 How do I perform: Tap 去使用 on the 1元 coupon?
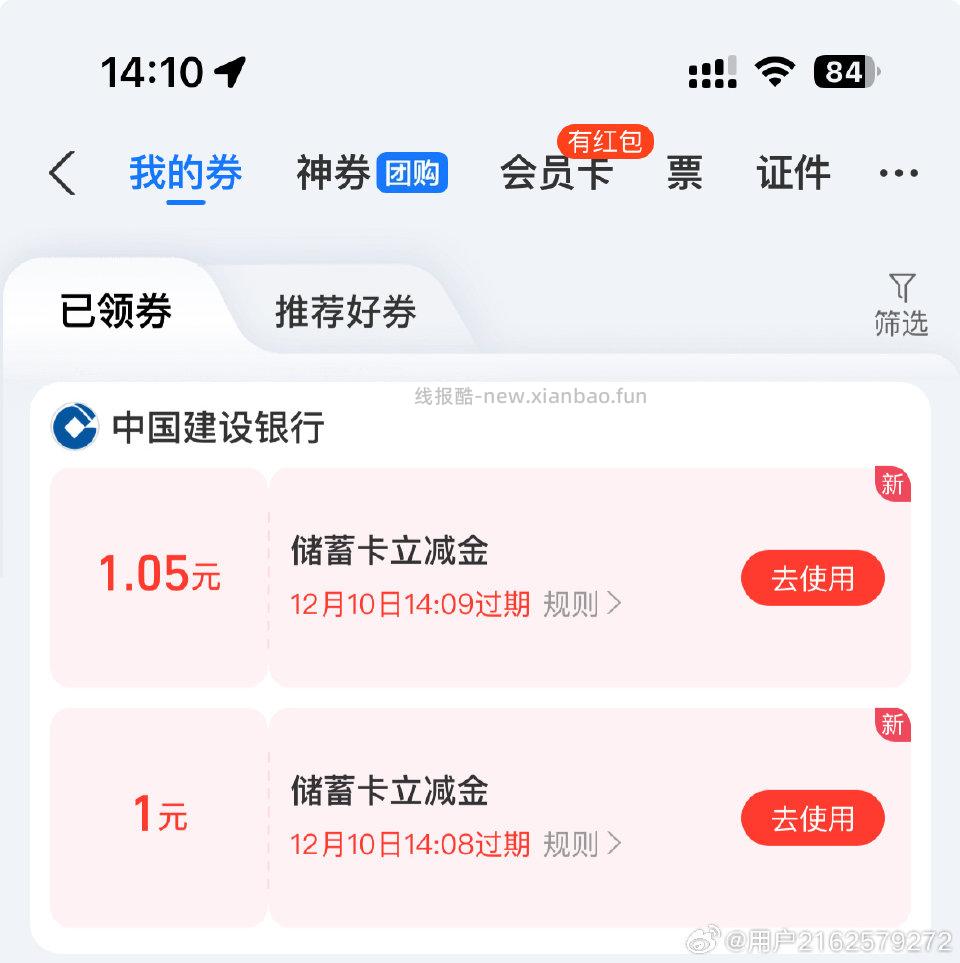tap(813, 818)
